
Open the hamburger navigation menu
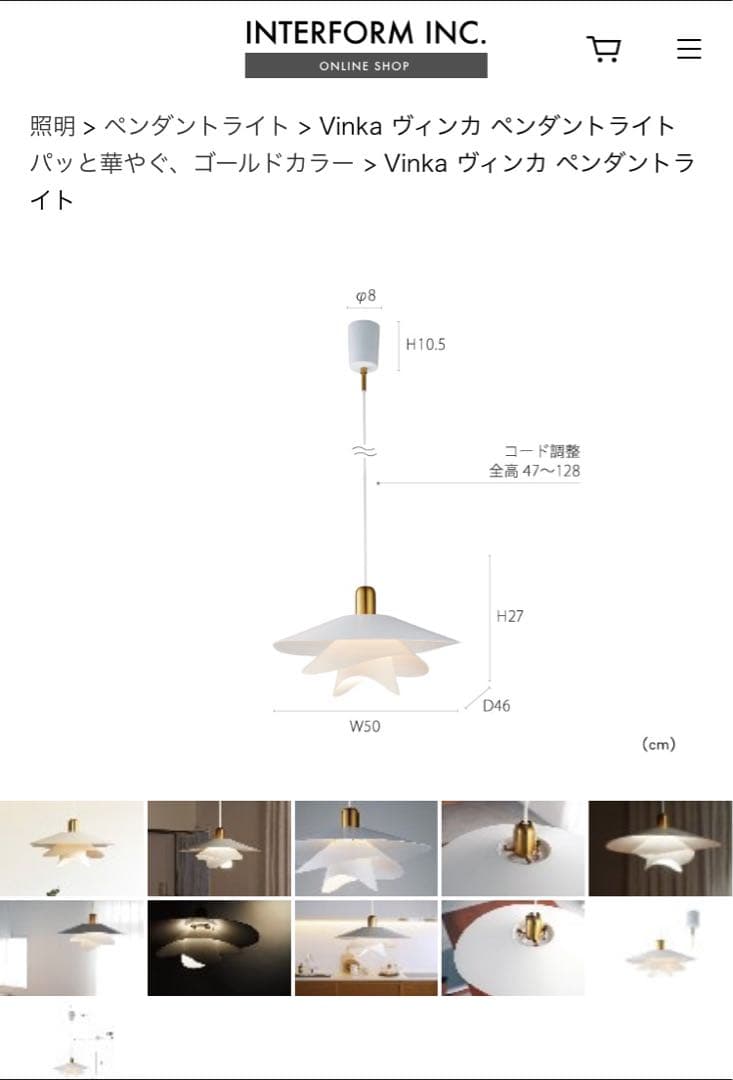pos(690,47)
